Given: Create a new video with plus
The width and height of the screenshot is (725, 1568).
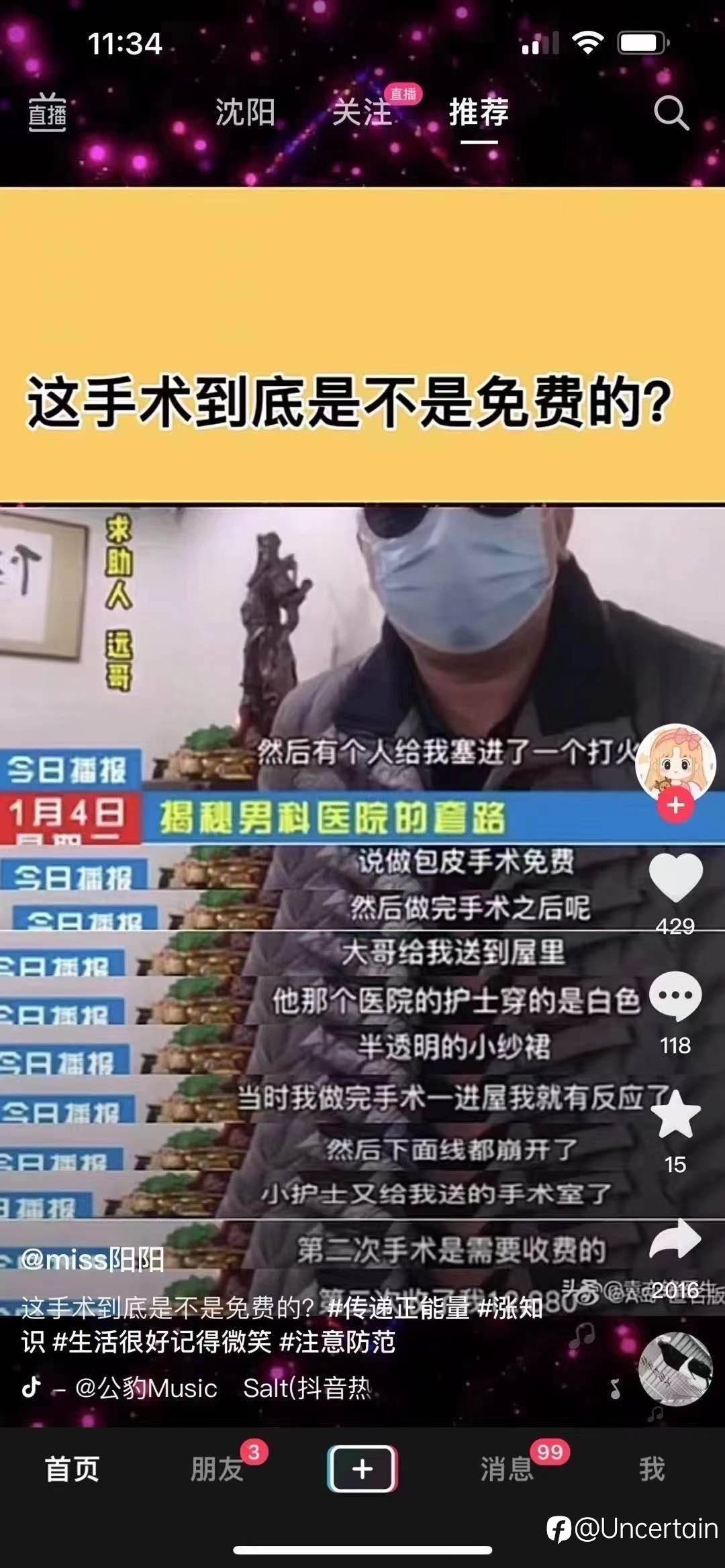Looking at the screenshot, I should (362, 1469).
